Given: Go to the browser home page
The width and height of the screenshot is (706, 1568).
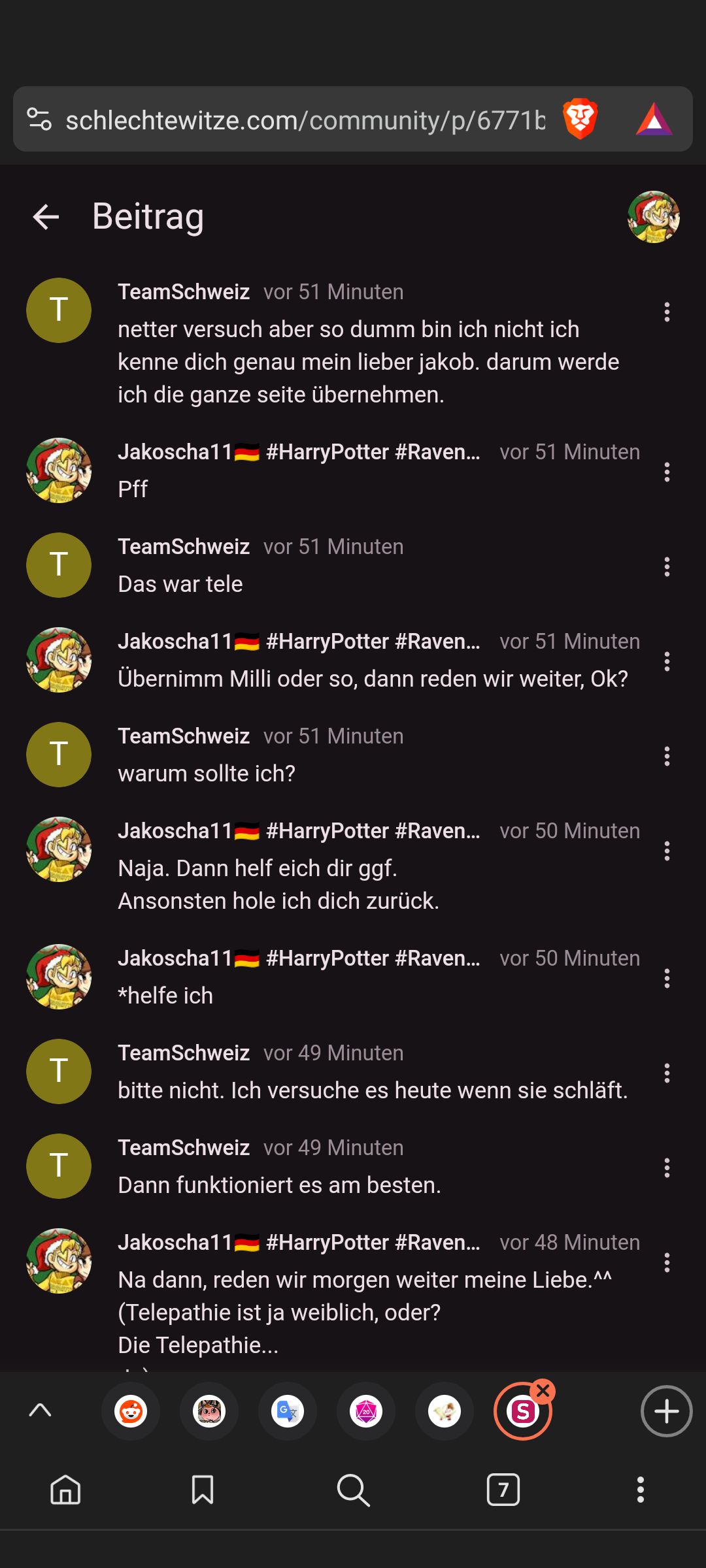Looking at the screenshot, I should click(65, 1490).
